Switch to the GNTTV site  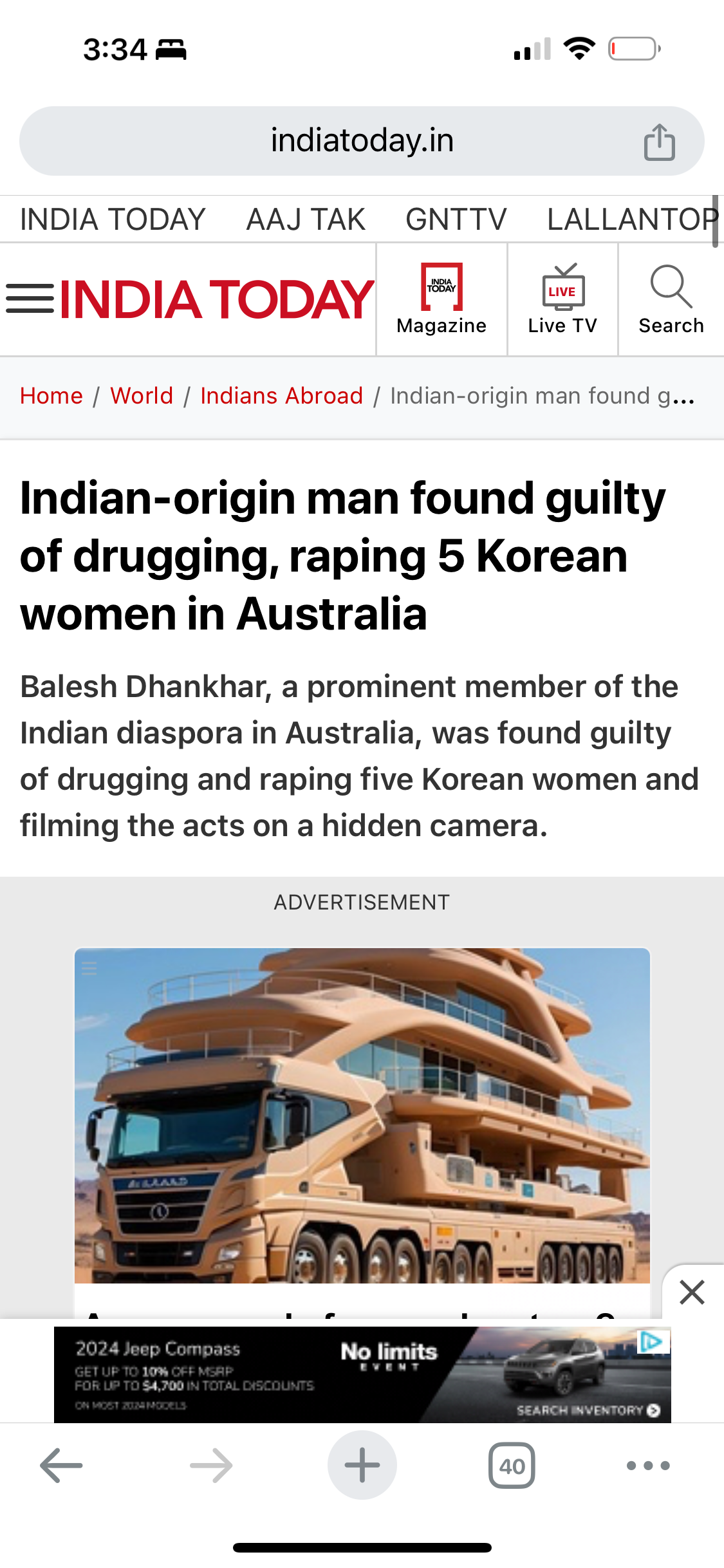[x=456, y=219]
